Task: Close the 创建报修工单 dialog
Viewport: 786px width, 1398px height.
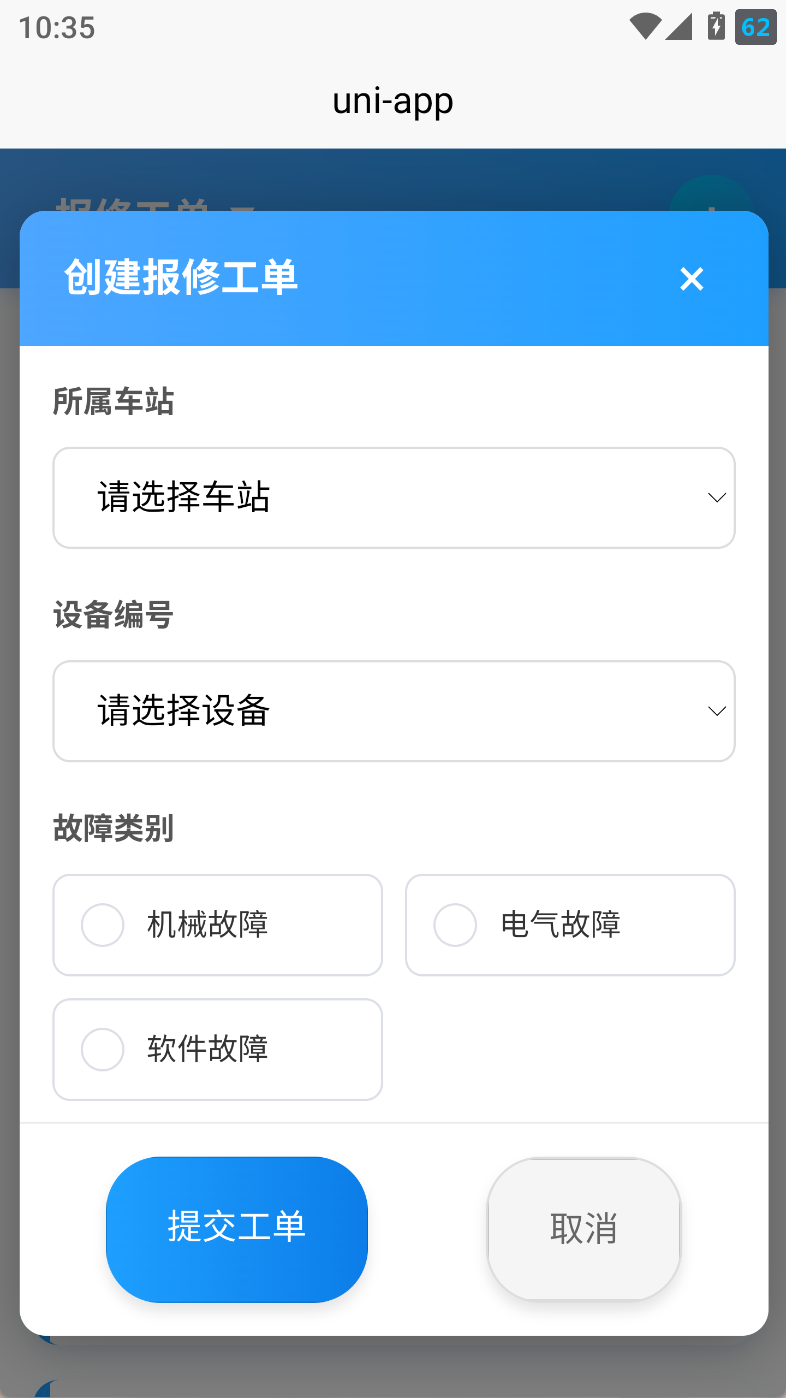Action: point(691,279)
